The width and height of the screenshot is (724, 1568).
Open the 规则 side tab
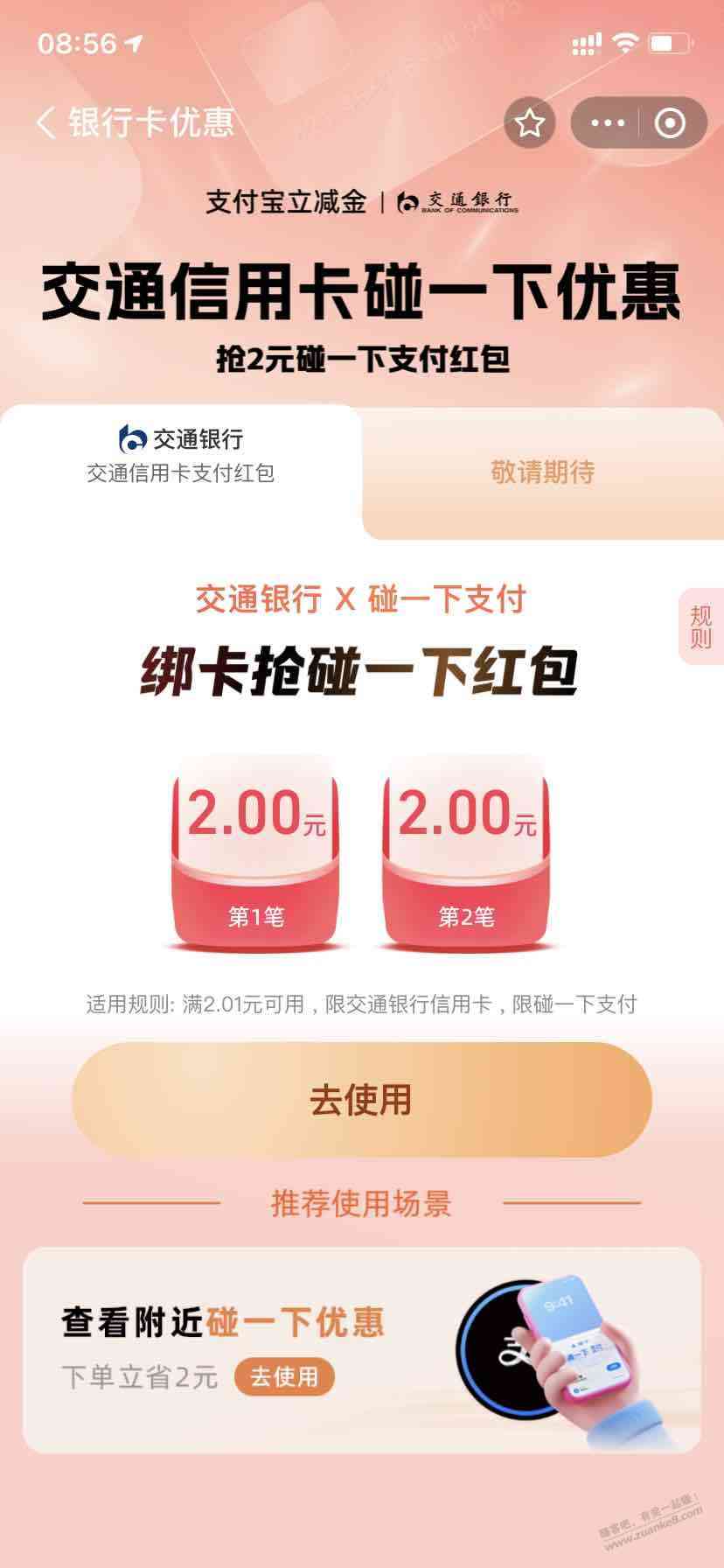tap(701, 626)
